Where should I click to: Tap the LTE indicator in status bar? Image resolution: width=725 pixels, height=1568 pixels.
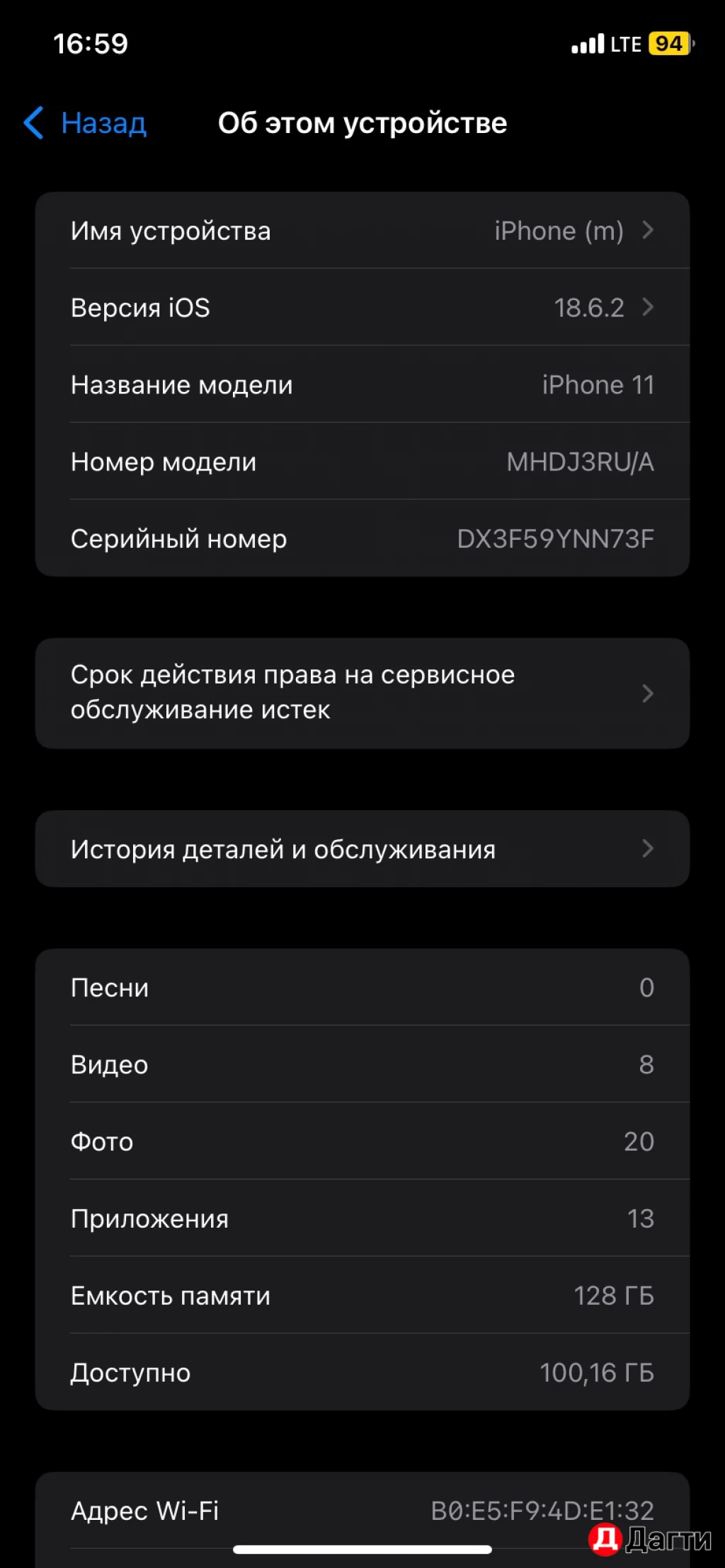coord(625,44)
